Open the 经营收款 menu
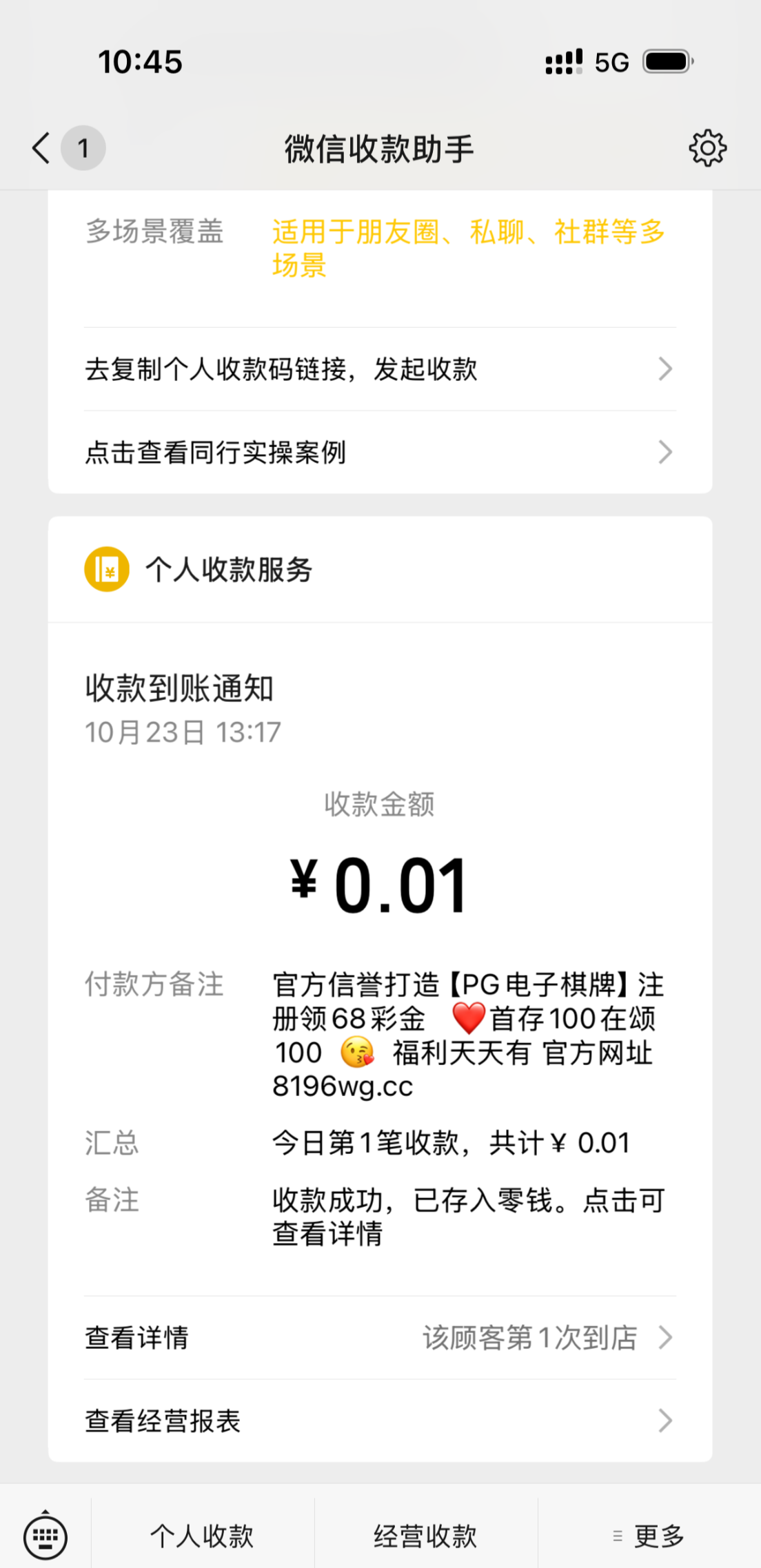761x1568 pixels. 425,1536
